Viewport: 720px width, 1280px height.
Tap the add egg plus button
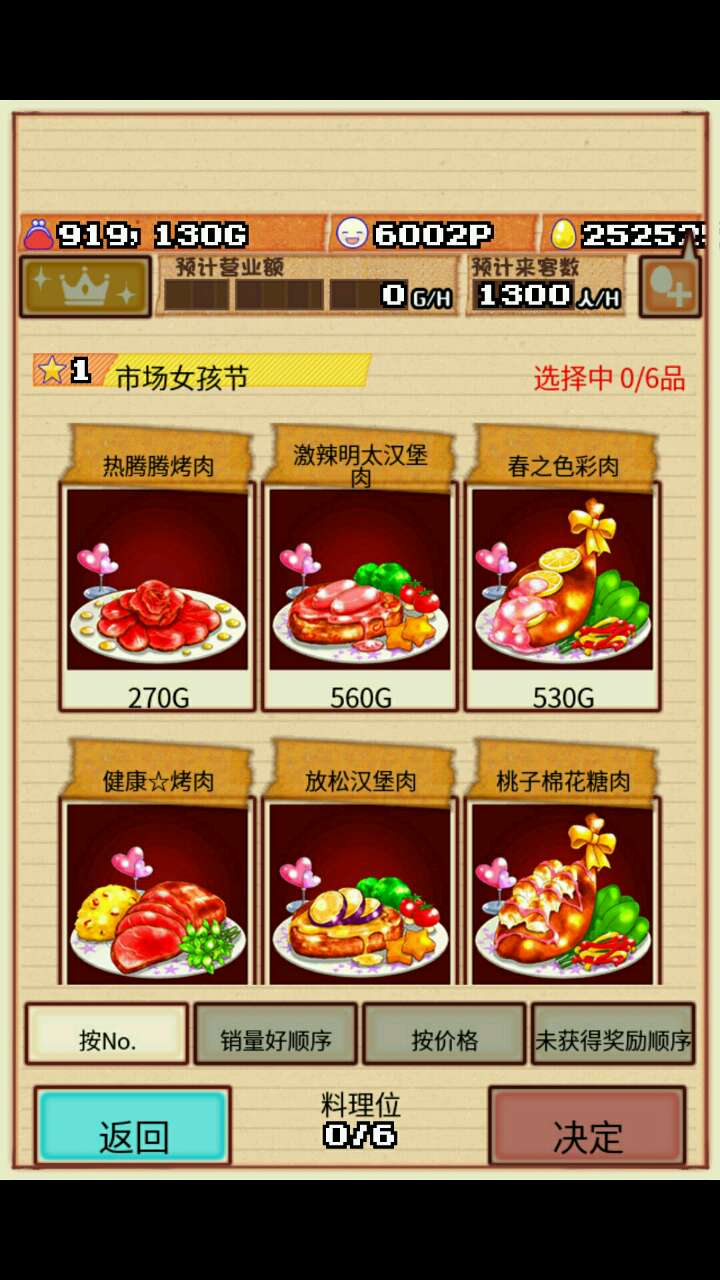pyautogui.click(x=669, y=289)
